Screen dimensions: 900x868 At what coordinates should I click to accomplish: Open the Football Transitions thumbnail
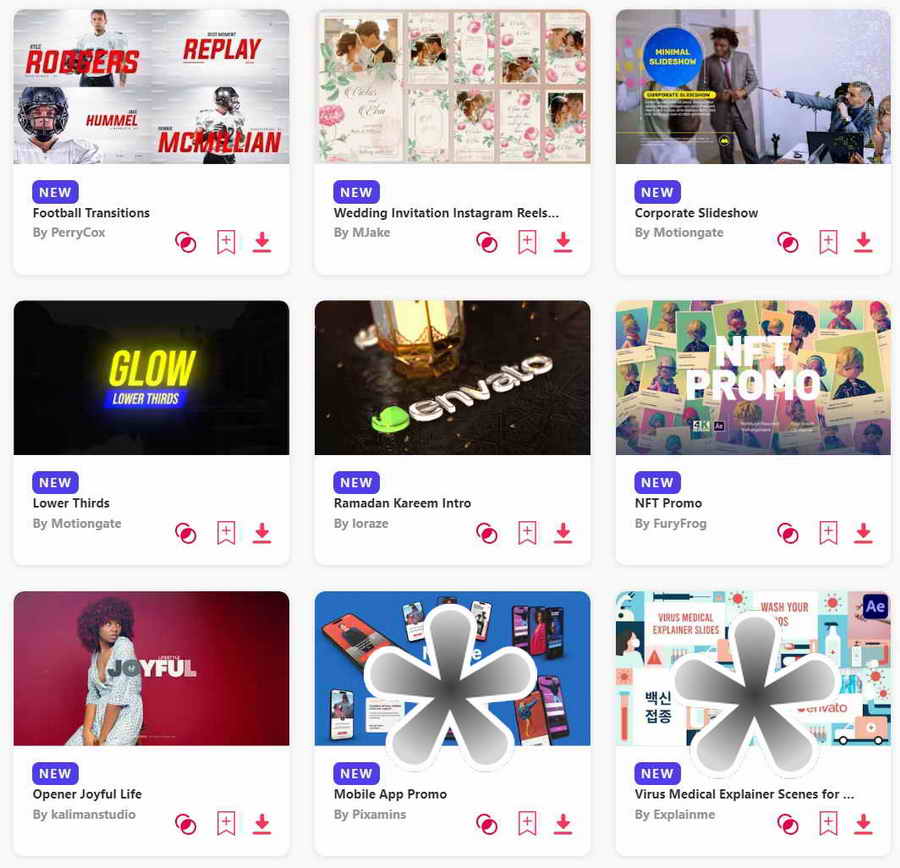[x=151, y=87]
